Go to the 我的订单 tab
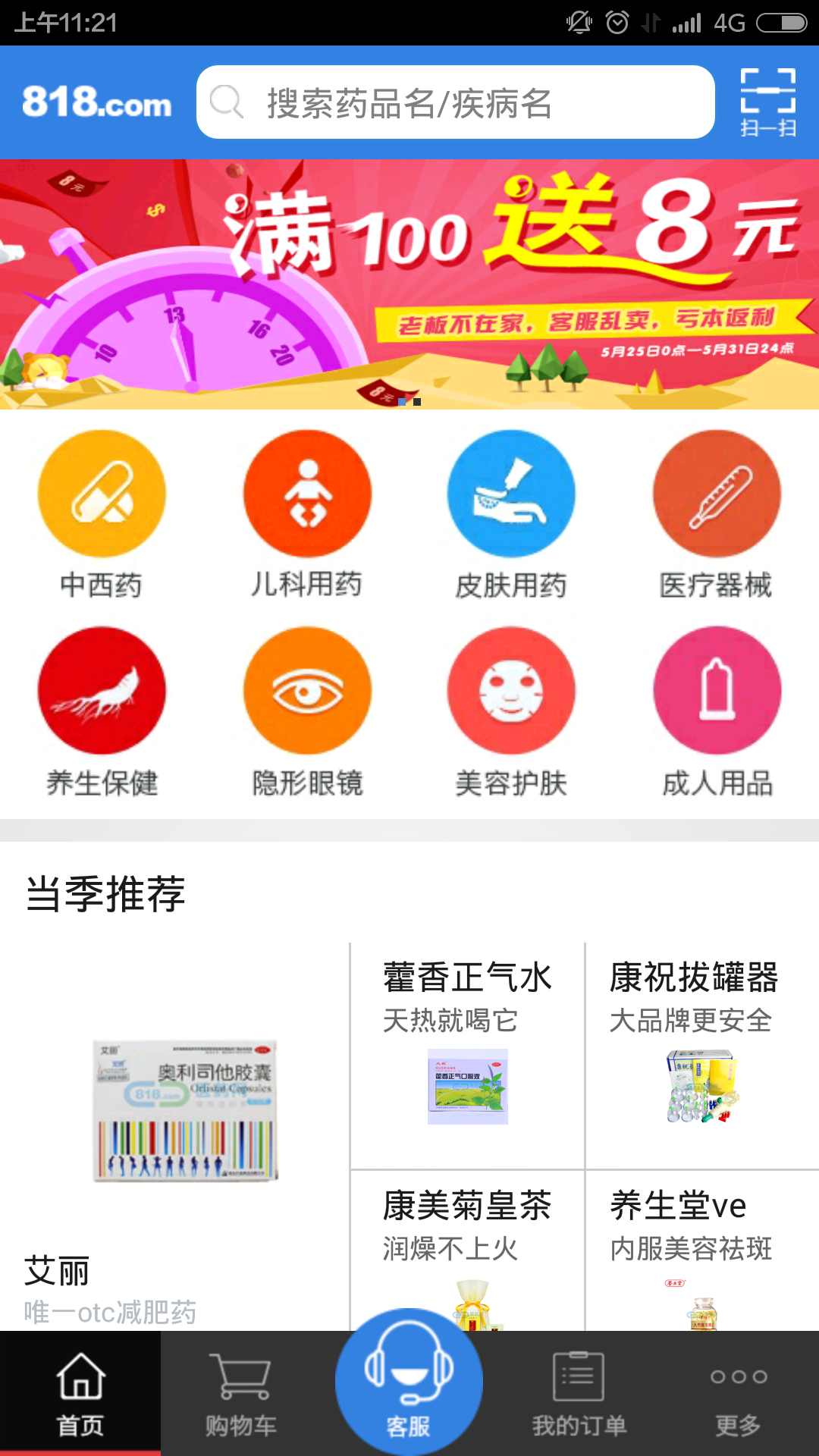The image size is (819, 1456). pos(579,1394)
